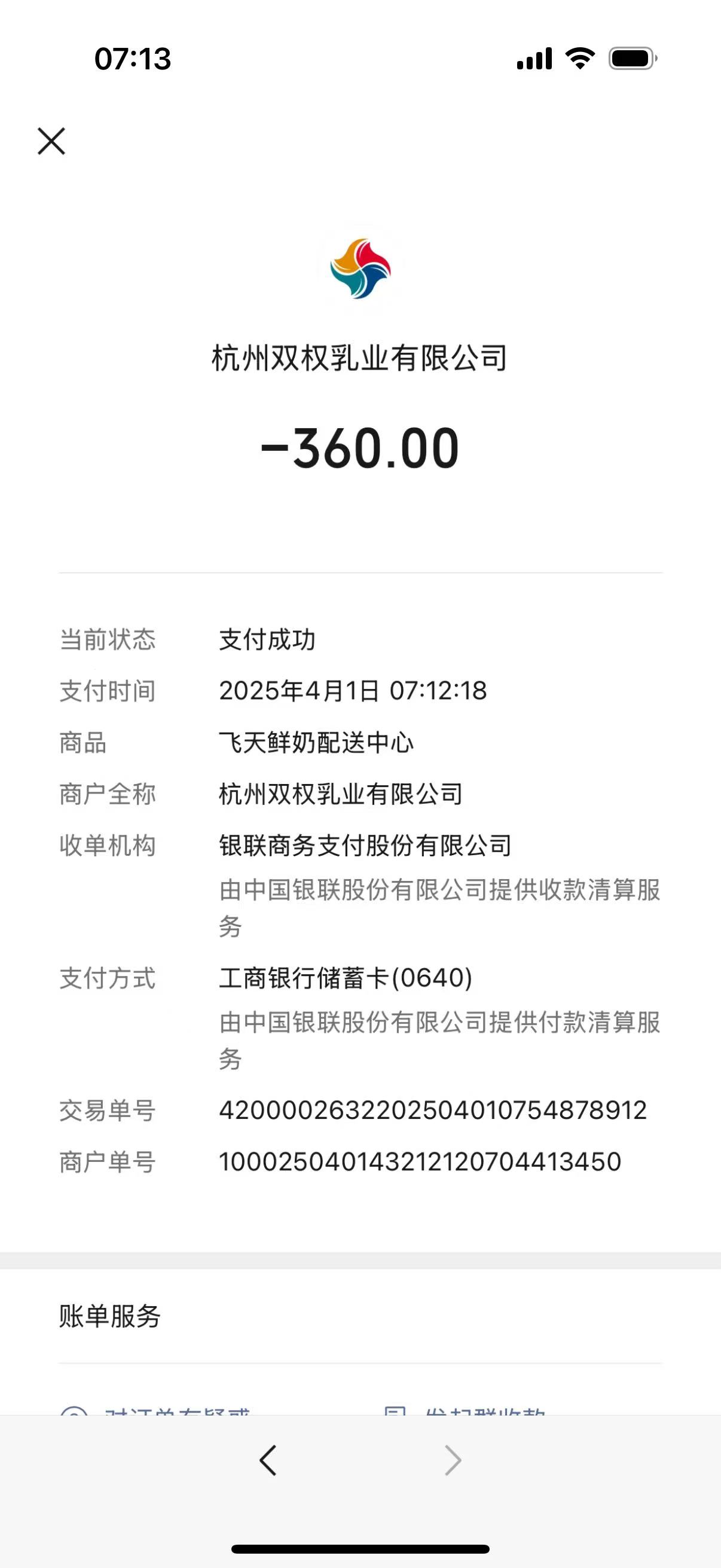Go back with the bottom left arrow
Image resolution: width=721 pixels, height=1568 pixels.
coord(268,1460)
